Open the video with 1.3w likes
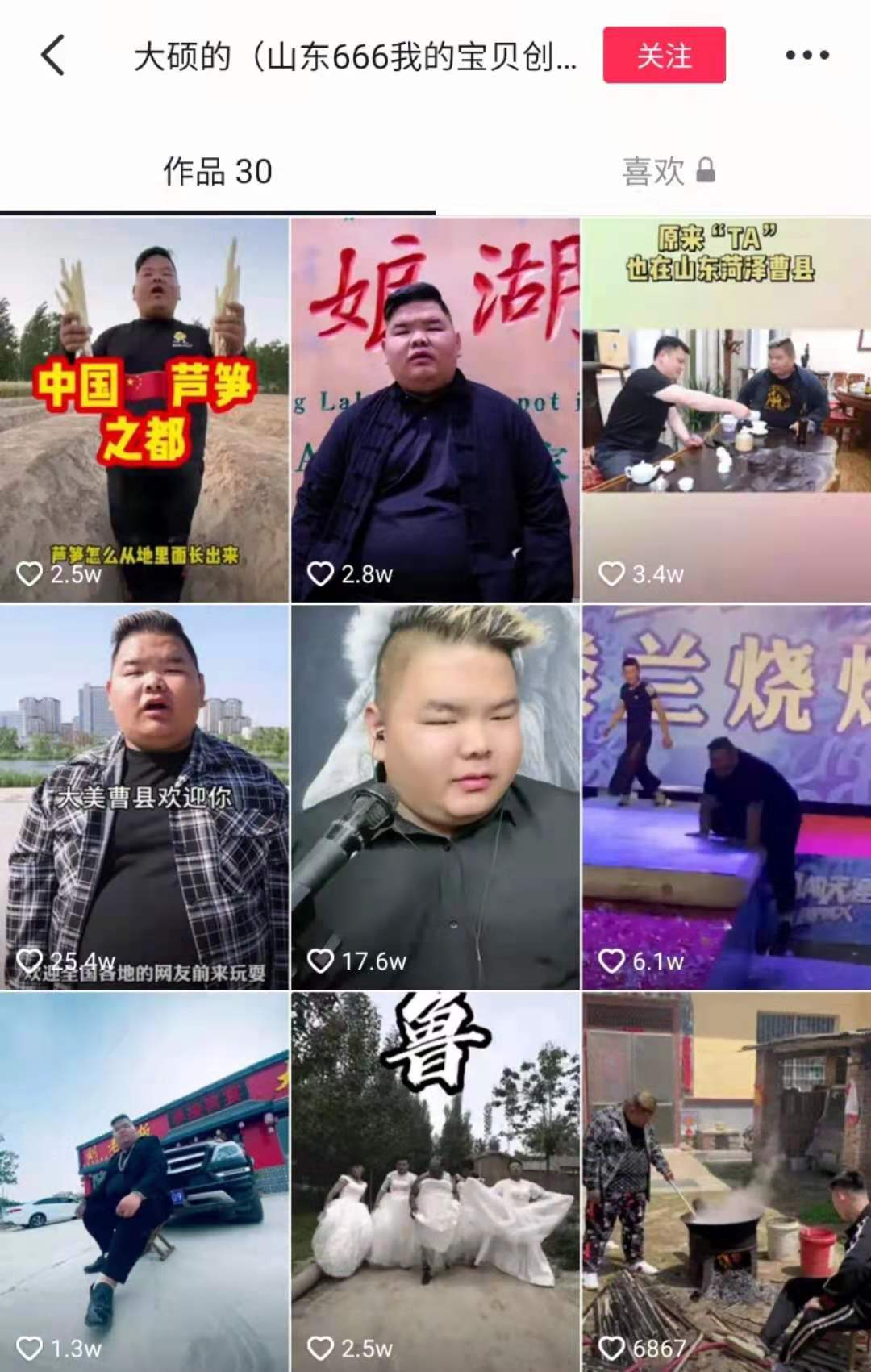The height and width of the screenshot is (1372, 871). click(144, 1182)
